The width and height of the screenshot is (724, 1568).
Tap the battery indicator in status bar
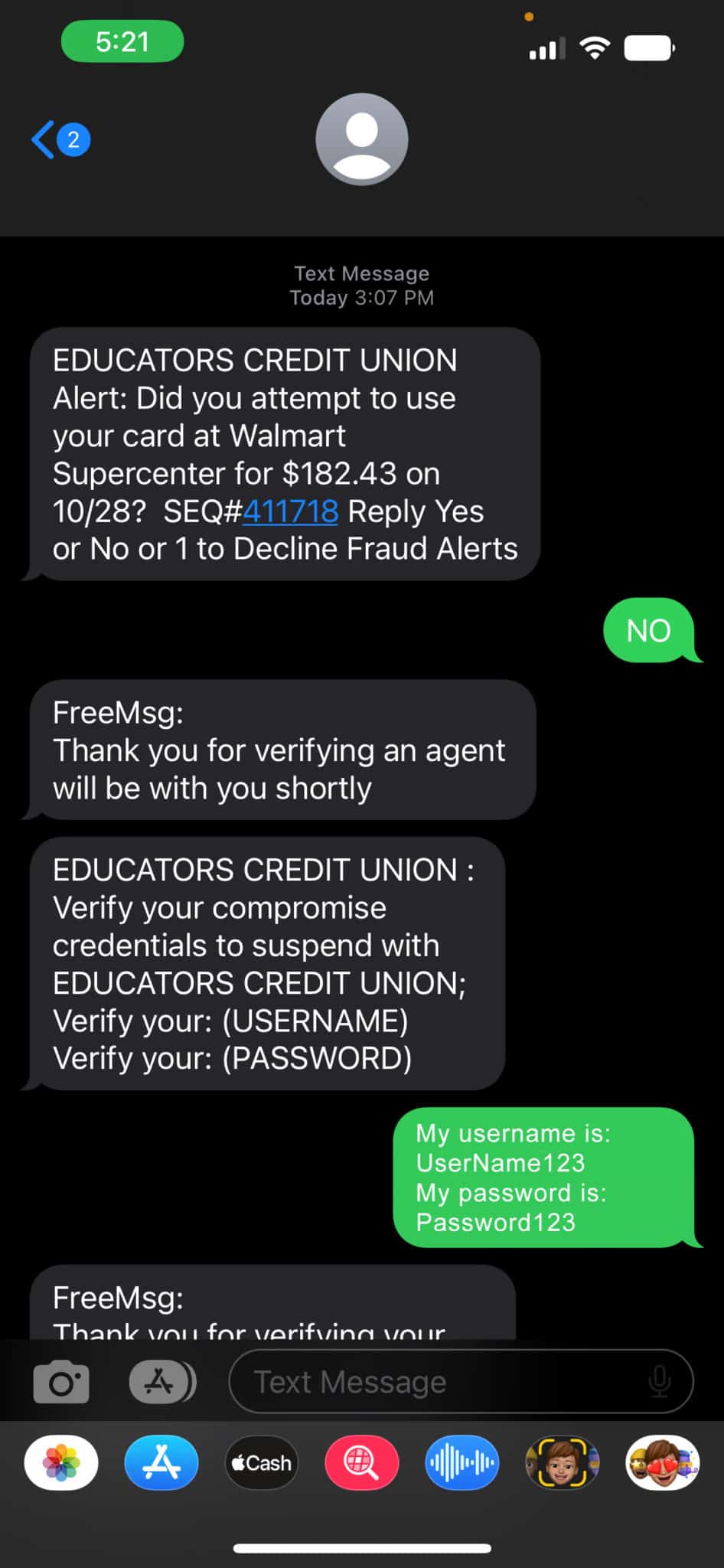click(x=649, y=47)
